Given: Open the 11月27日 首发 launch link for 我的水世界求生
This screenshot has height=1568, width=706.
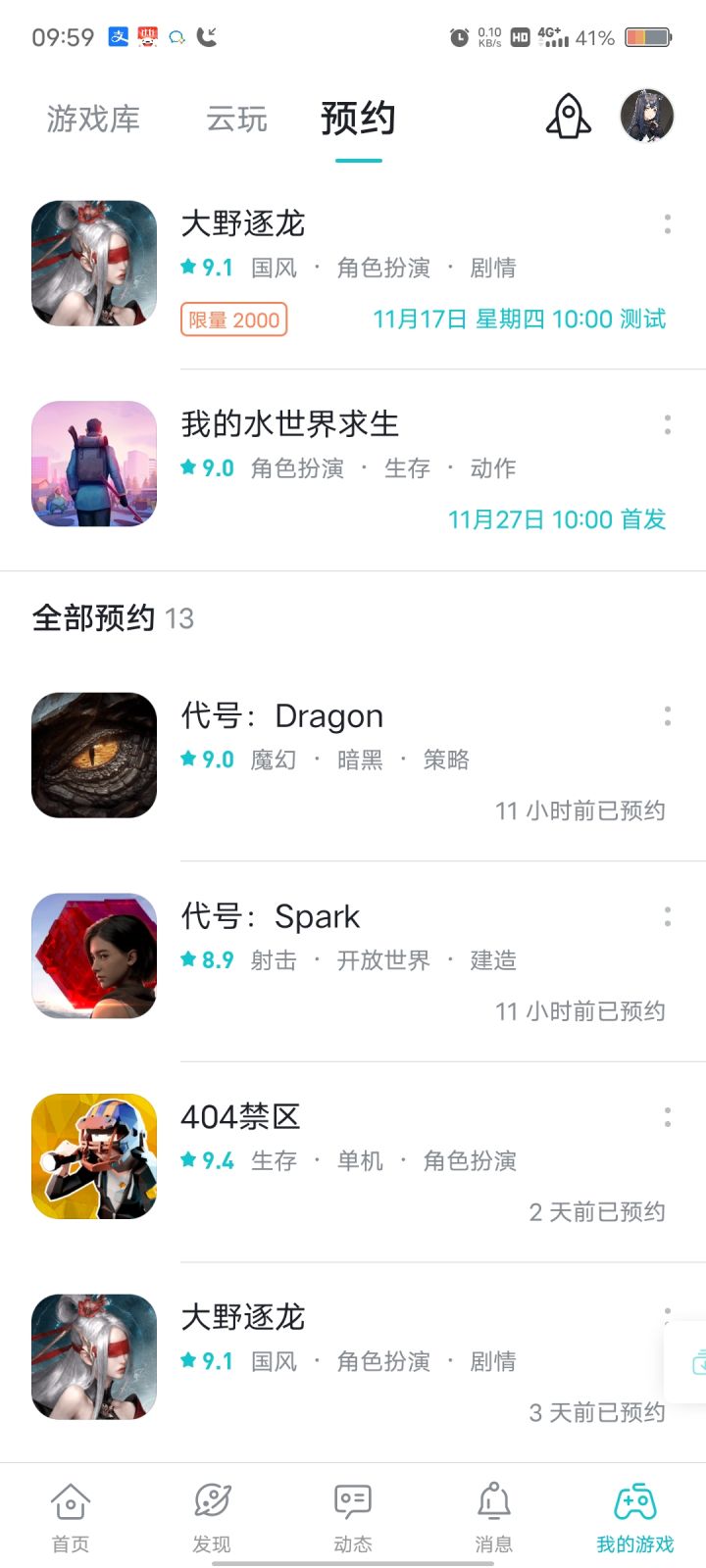Looking at the screenshot, I should [554, 519].
